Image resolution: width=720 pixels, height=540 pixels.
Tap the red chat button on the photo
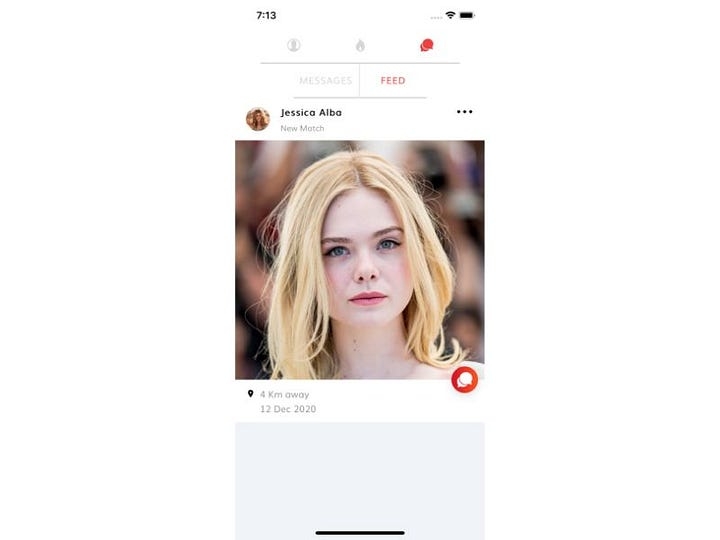click(x=464, y=379)
